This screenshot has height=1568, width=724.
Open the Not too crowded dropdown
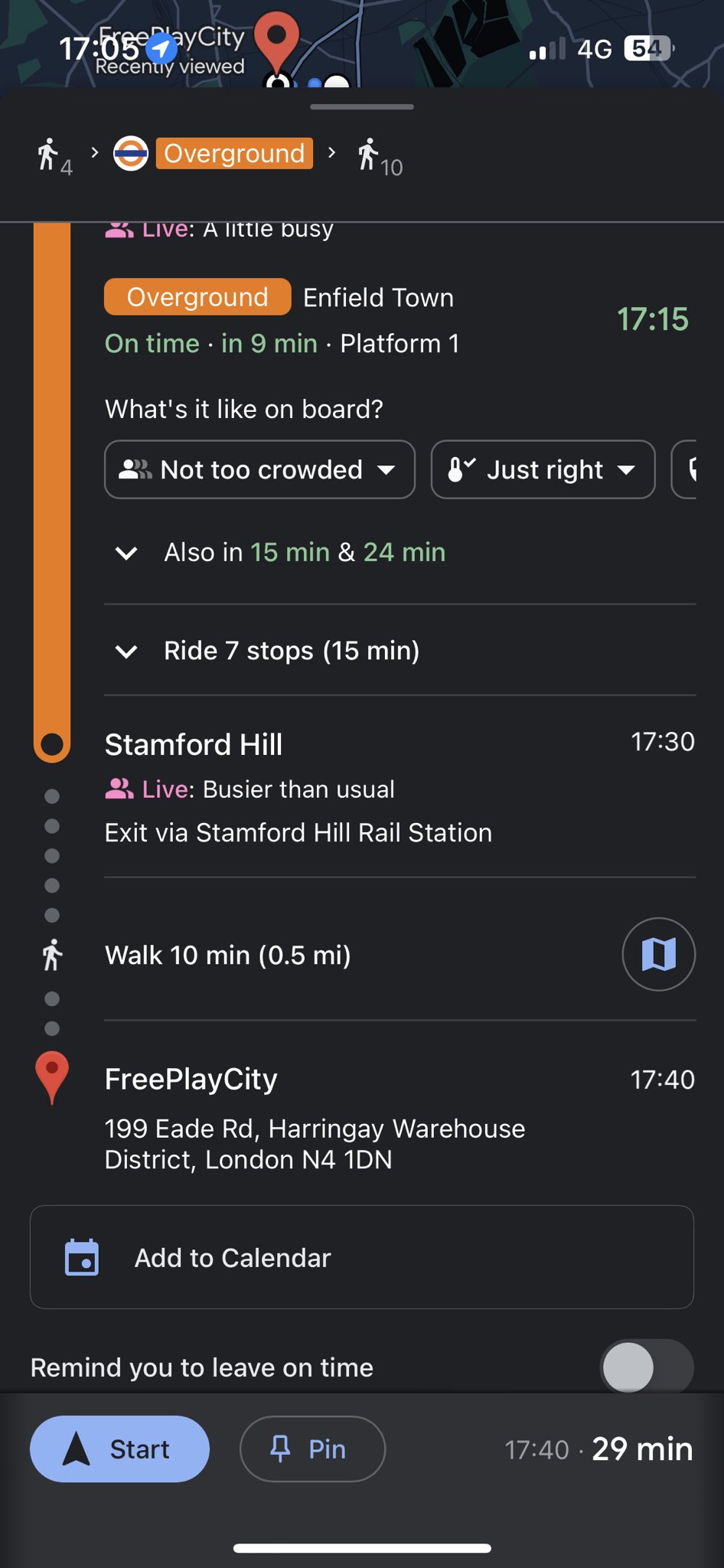coord(259,469)
